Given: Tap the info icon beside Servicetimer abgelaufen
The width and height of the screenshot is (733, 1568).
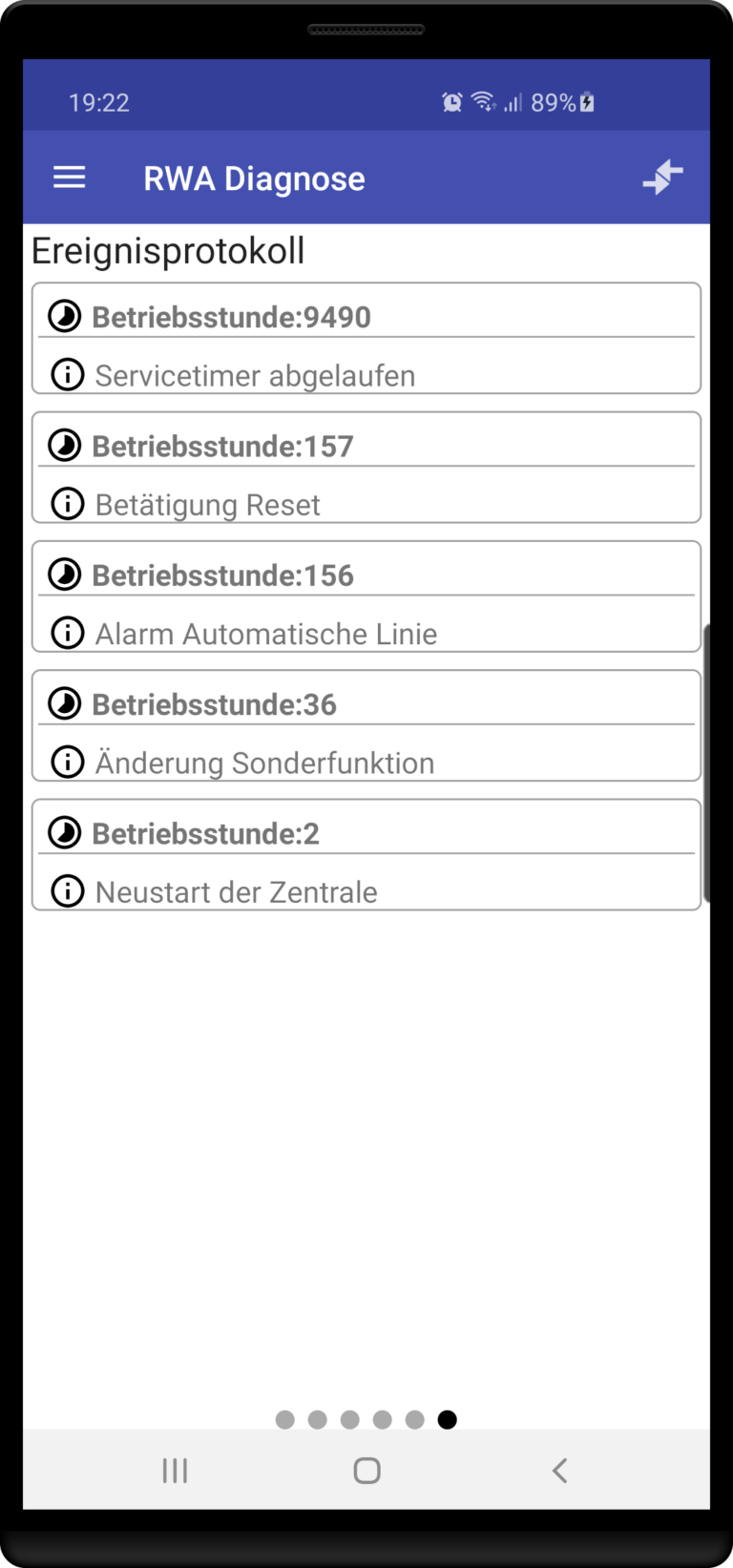Looking at the screenshot, I should [x=67, y=374].
